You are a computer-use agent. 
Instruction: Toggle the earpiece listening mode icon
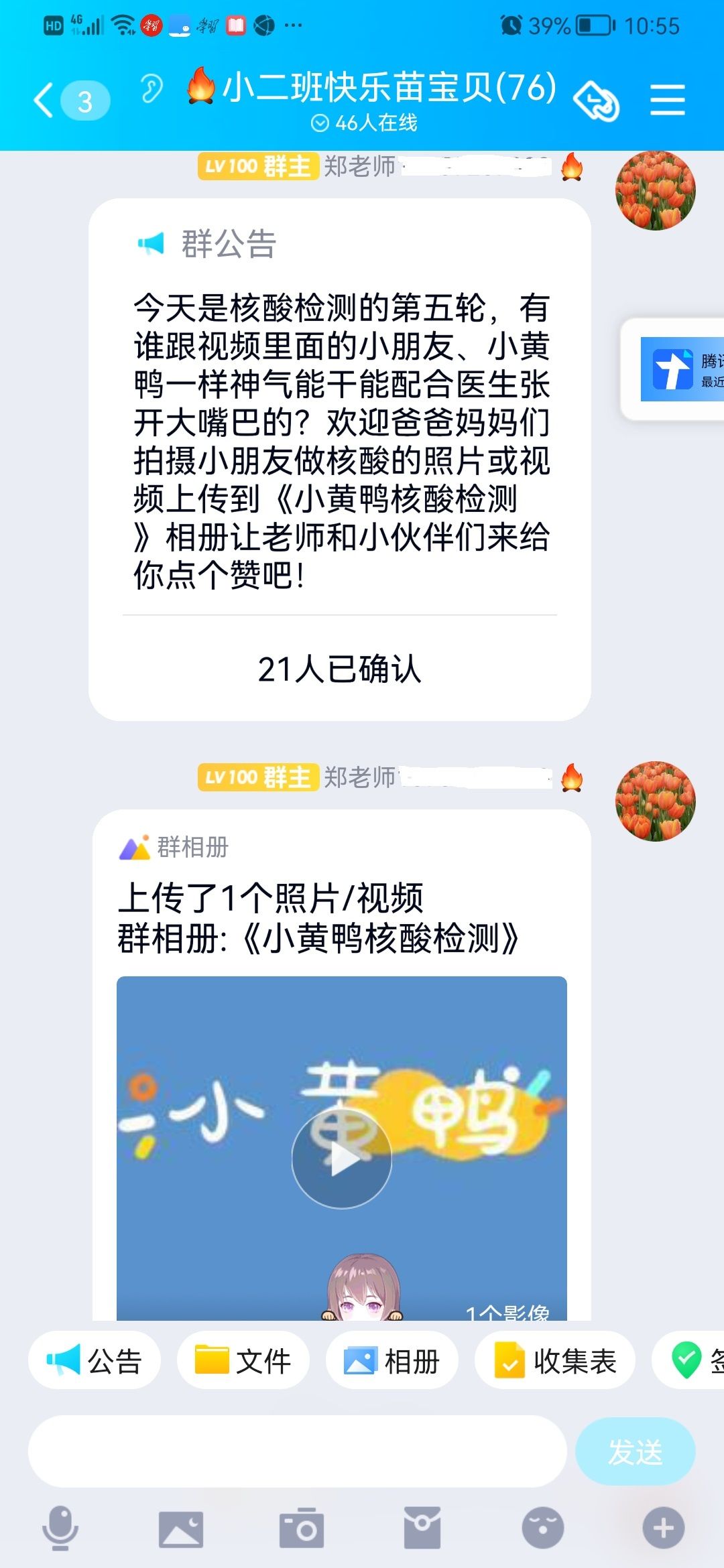click(152, 89)
